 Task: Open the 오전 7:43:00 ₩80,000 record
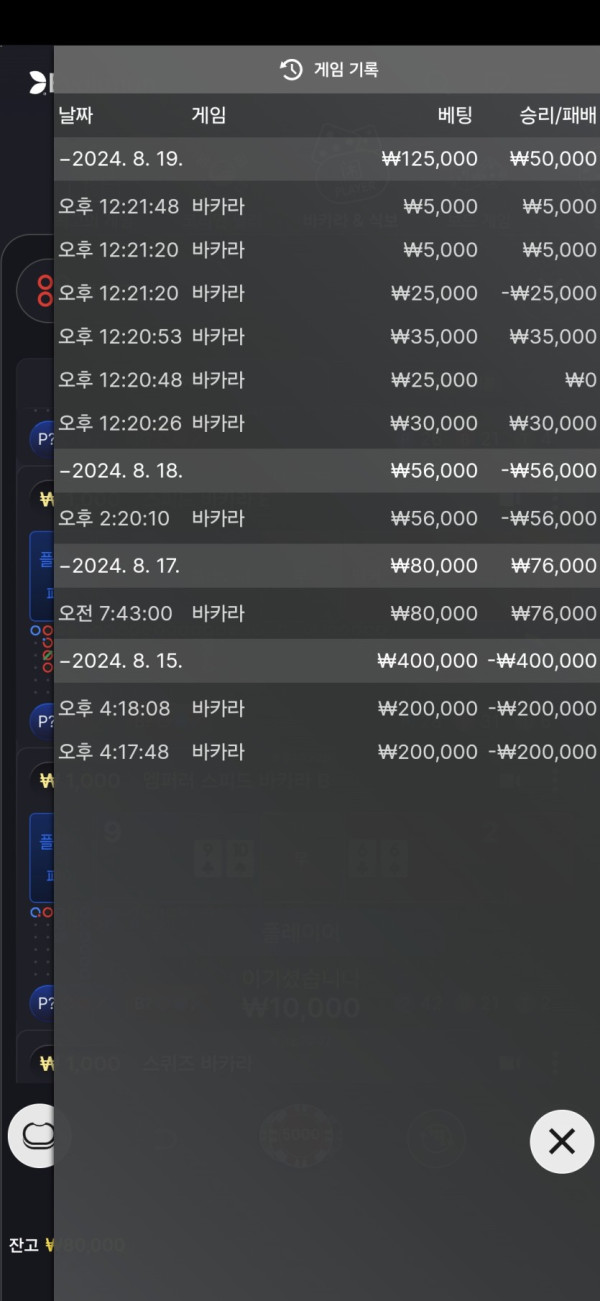(326, 613)
